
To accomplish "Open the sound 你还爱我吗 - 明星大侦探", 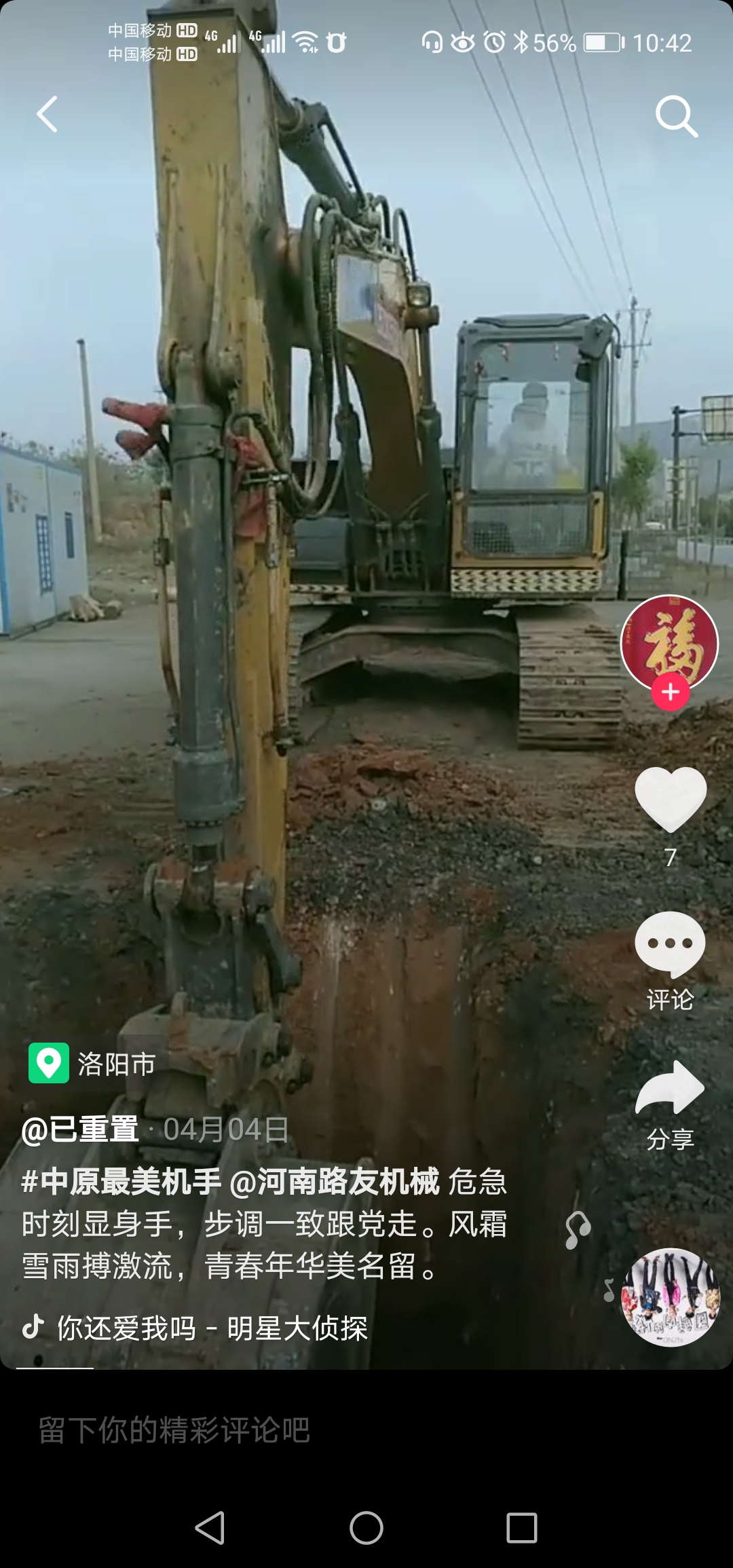I will click(x=210, y=1328).
